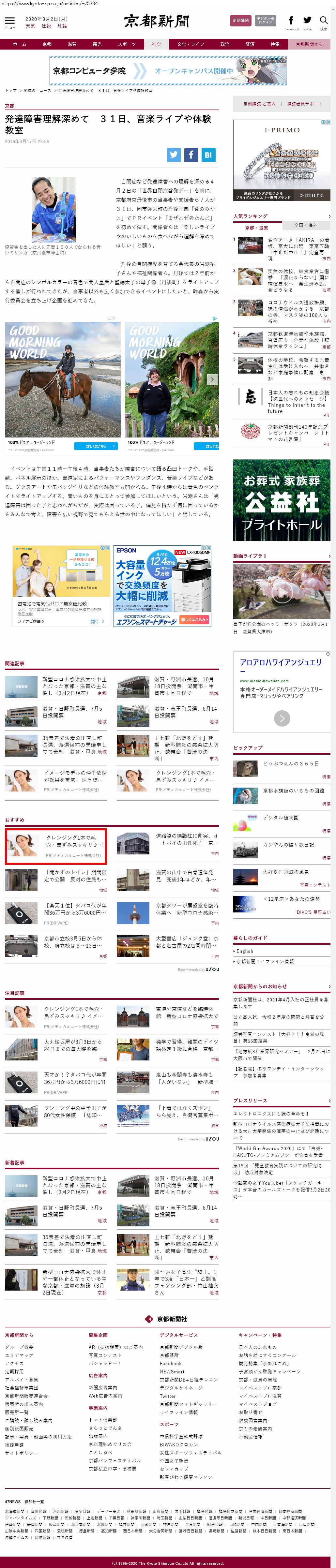Viewport: 336px width, 1568px height.
Task: Open the hamburger menu
Action: (x=10, y=21)
